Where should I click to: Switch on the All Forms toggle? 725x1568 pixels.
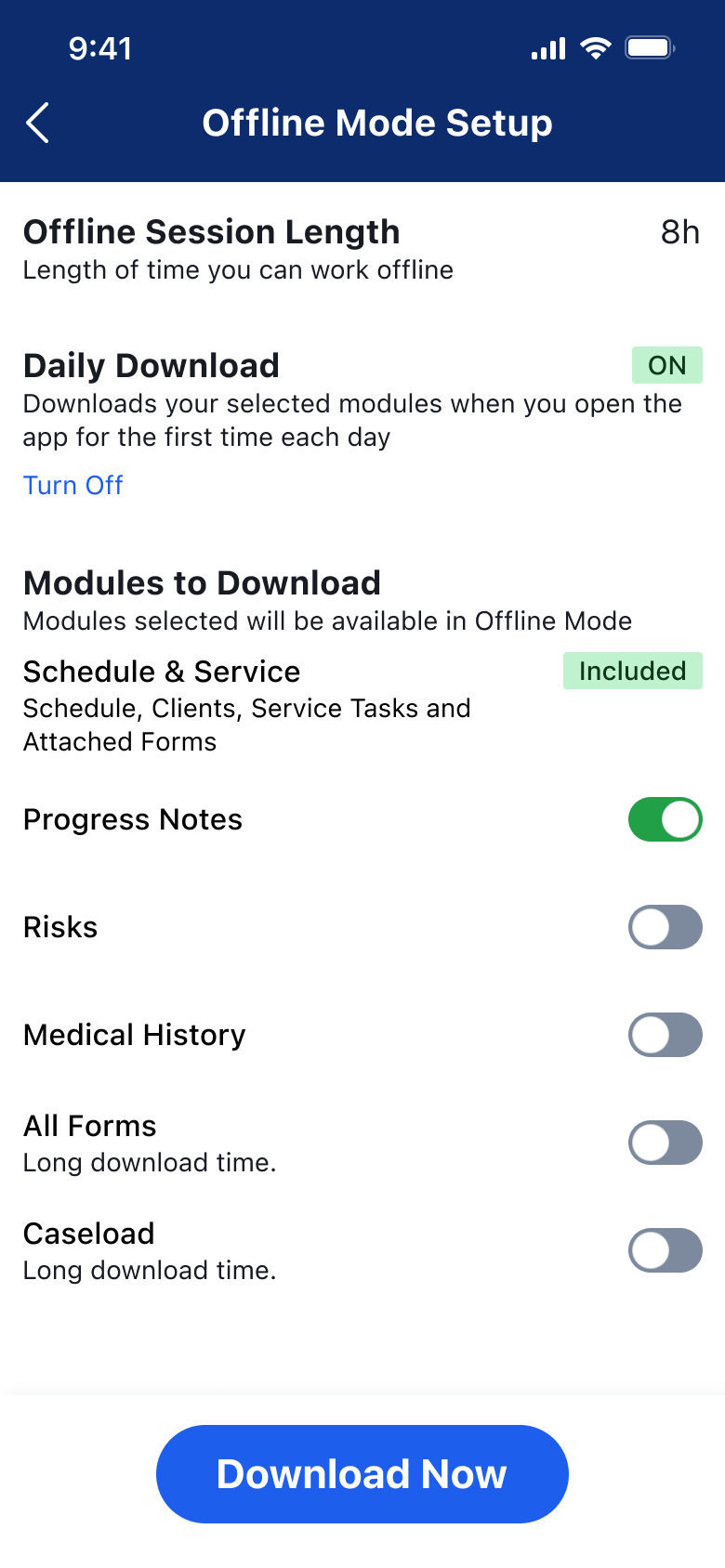[666, 1143]
